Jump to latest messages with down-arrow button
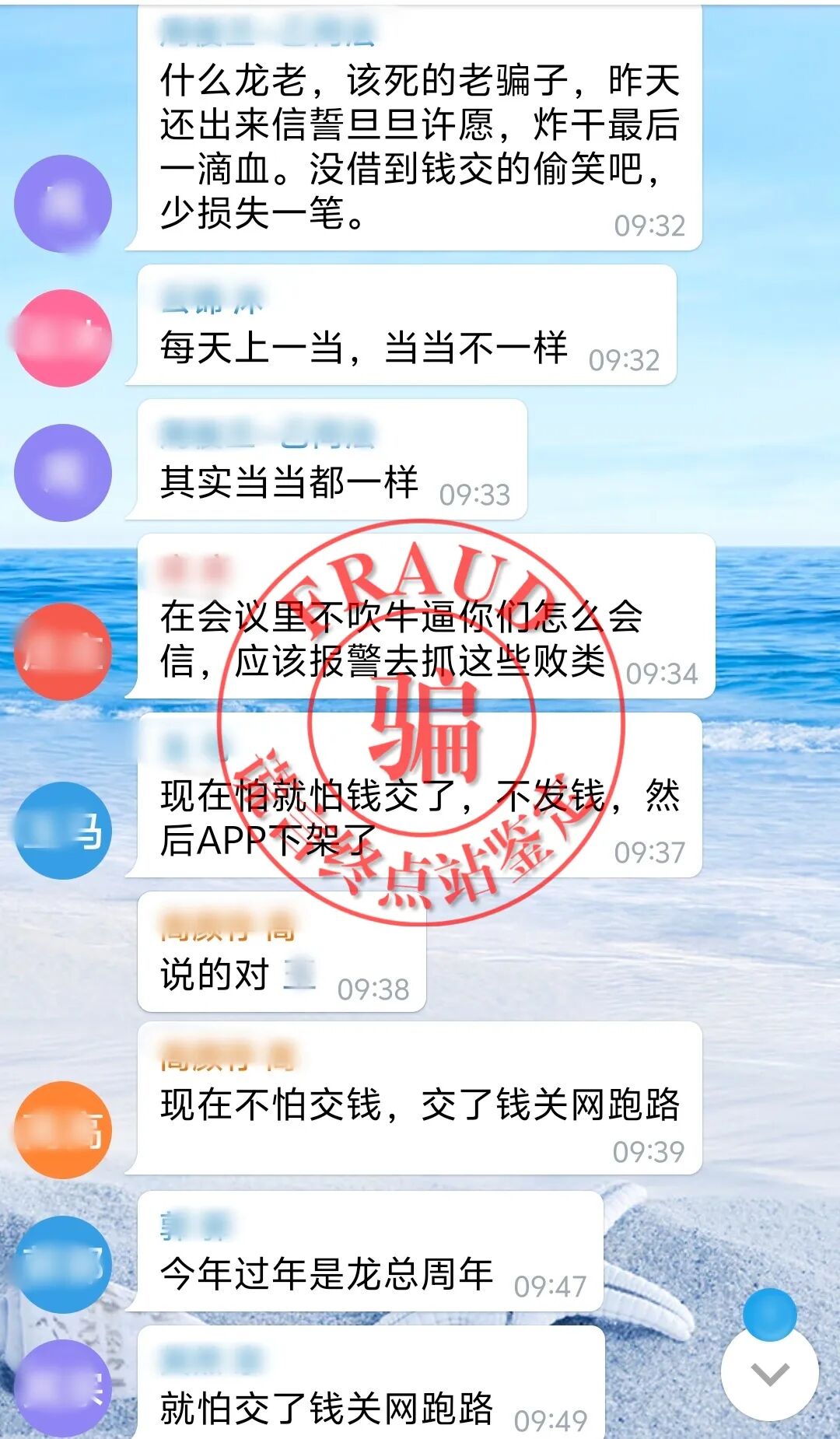Image resolution: width=840 pixels, height=1439 pixels. point(770,1374)
